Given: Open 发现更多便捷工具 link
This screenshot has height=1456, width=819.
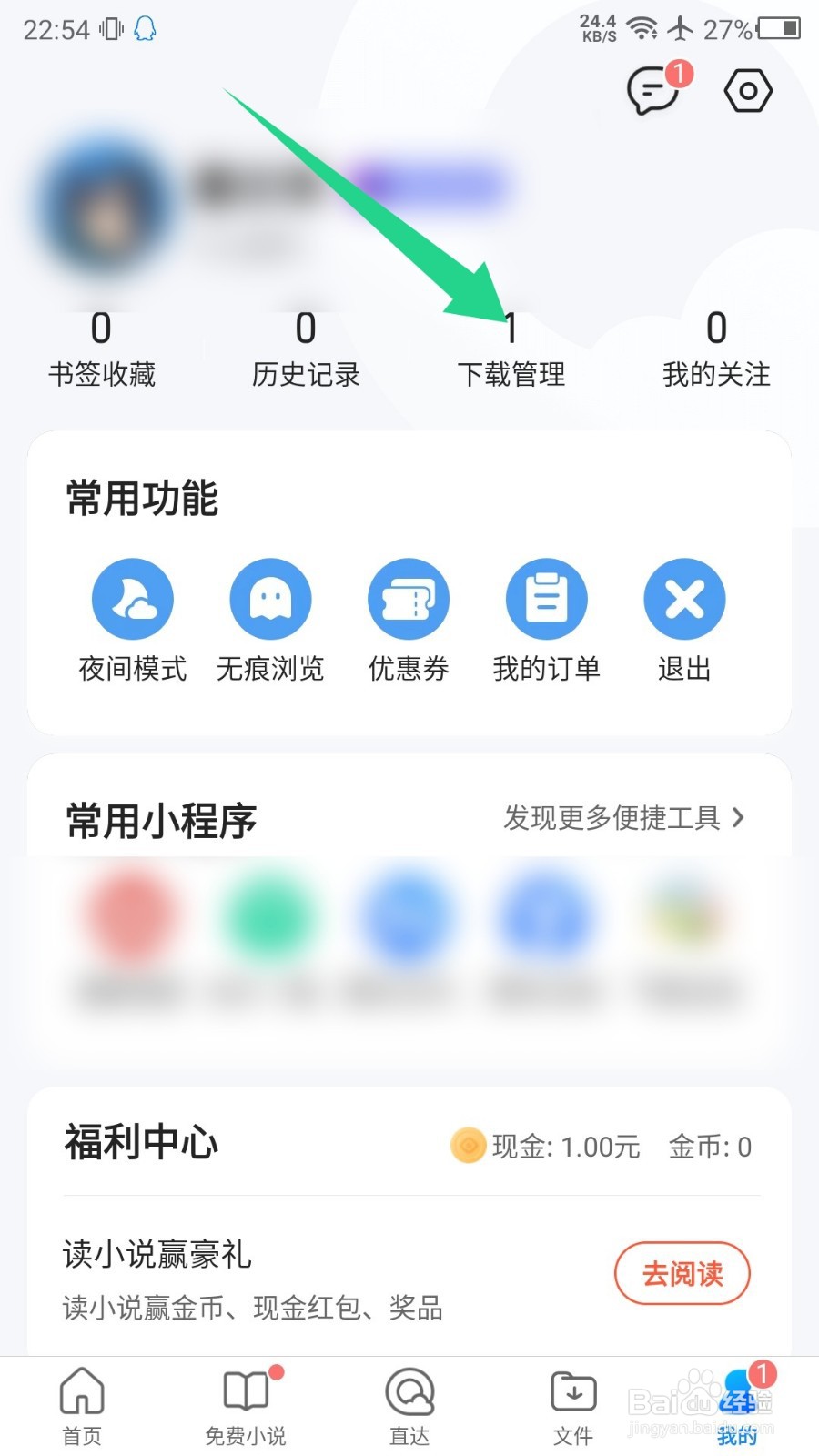Looking at the screenshot, I should 624,818.
